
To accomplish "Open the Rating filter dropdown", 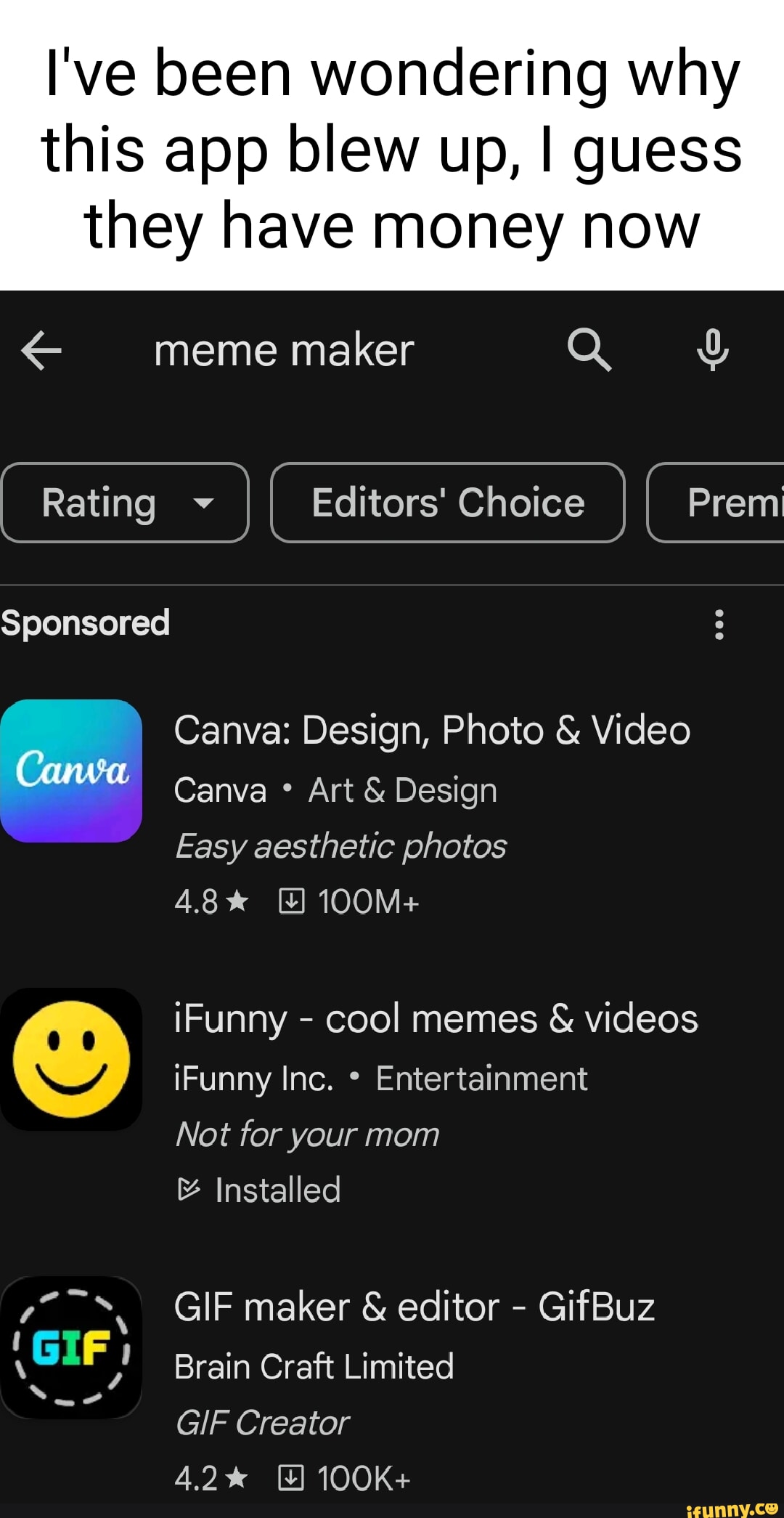I will (205, 502).
